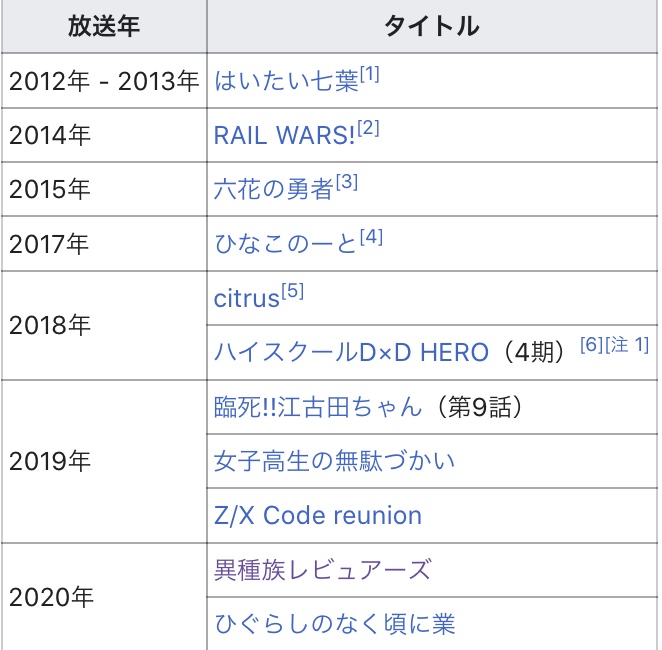Open the Z/X Code reunion link

pyautogui.click(x=318, y=515)
